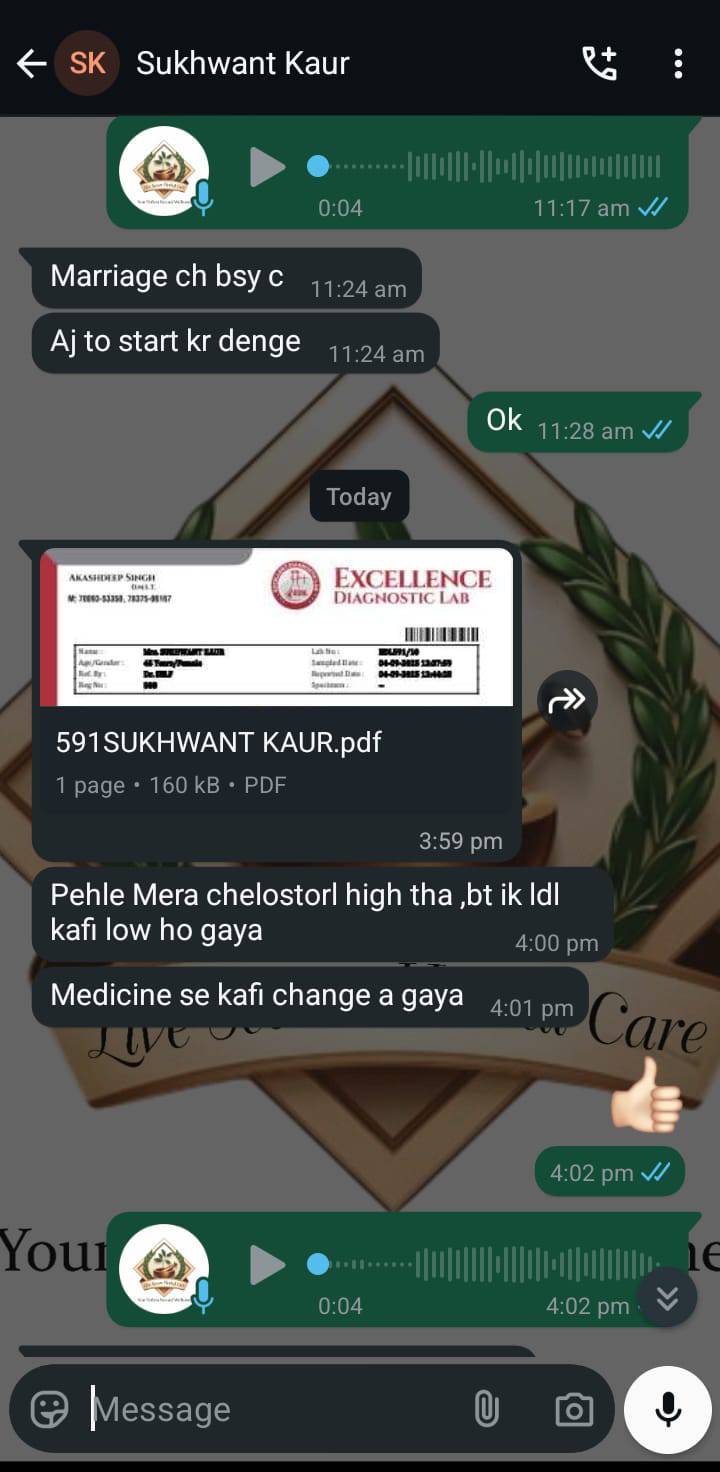
Task: Open the camera to send a photo
Action: click(574, 1409)
